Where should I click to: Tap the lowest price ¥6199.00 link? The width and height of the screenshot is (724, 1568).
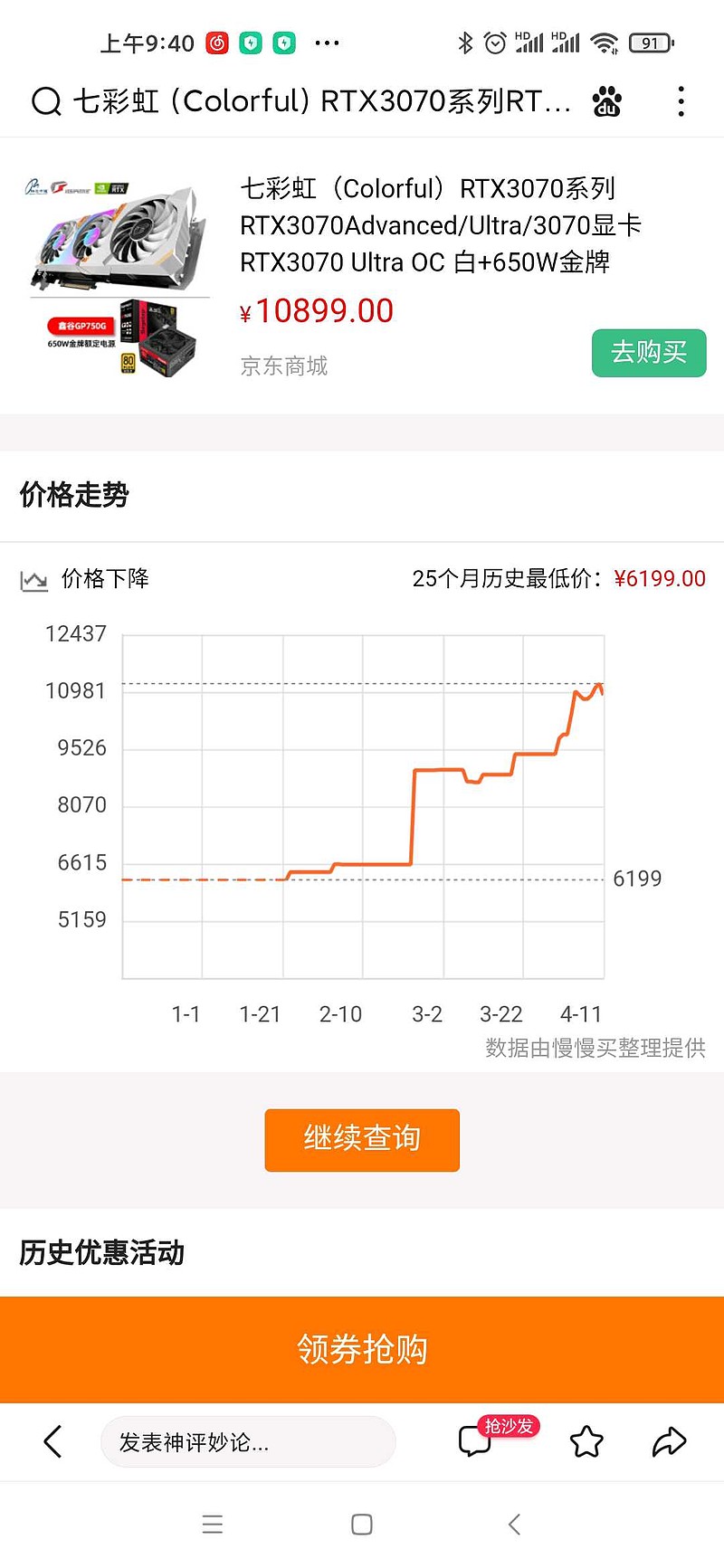pos(660,578)
